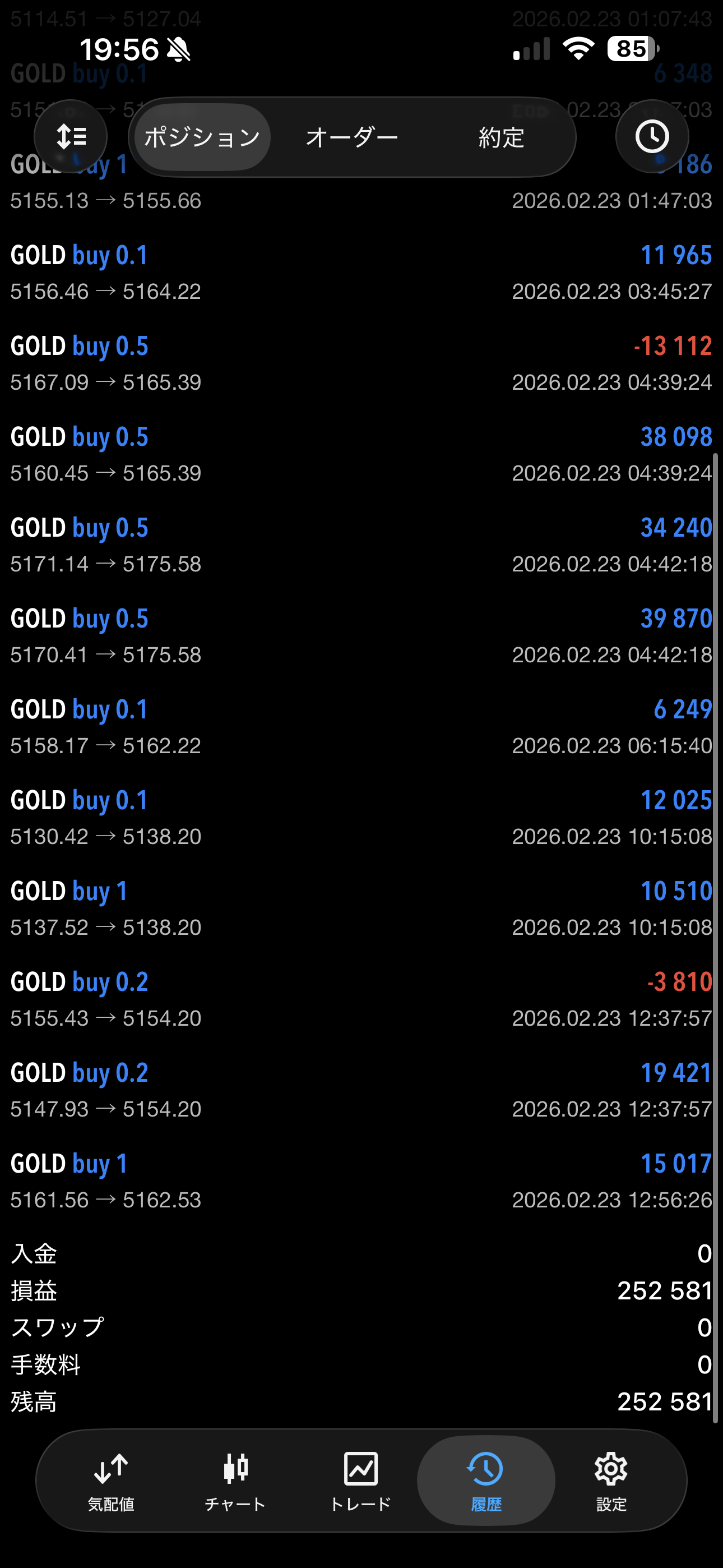Open the GOLD buy 0.1 trade at 03:45:27
This screenshot has height=1568, width=723.
(x=361, y=273)
